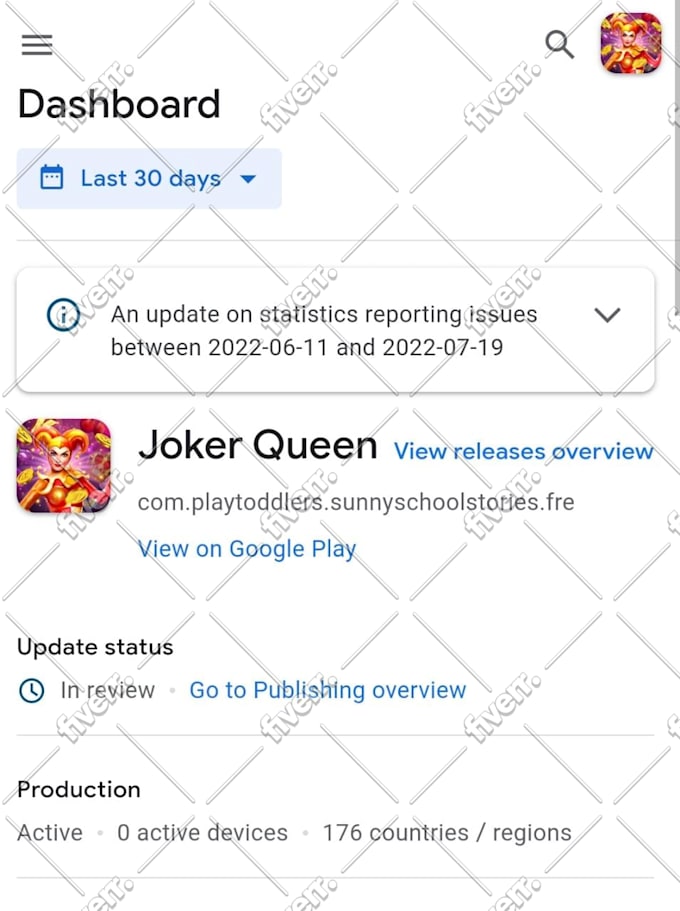The width and height of the screenshot is (680, 911).
Task: Open the hamburger navigation menu
Action: (37, 45)
